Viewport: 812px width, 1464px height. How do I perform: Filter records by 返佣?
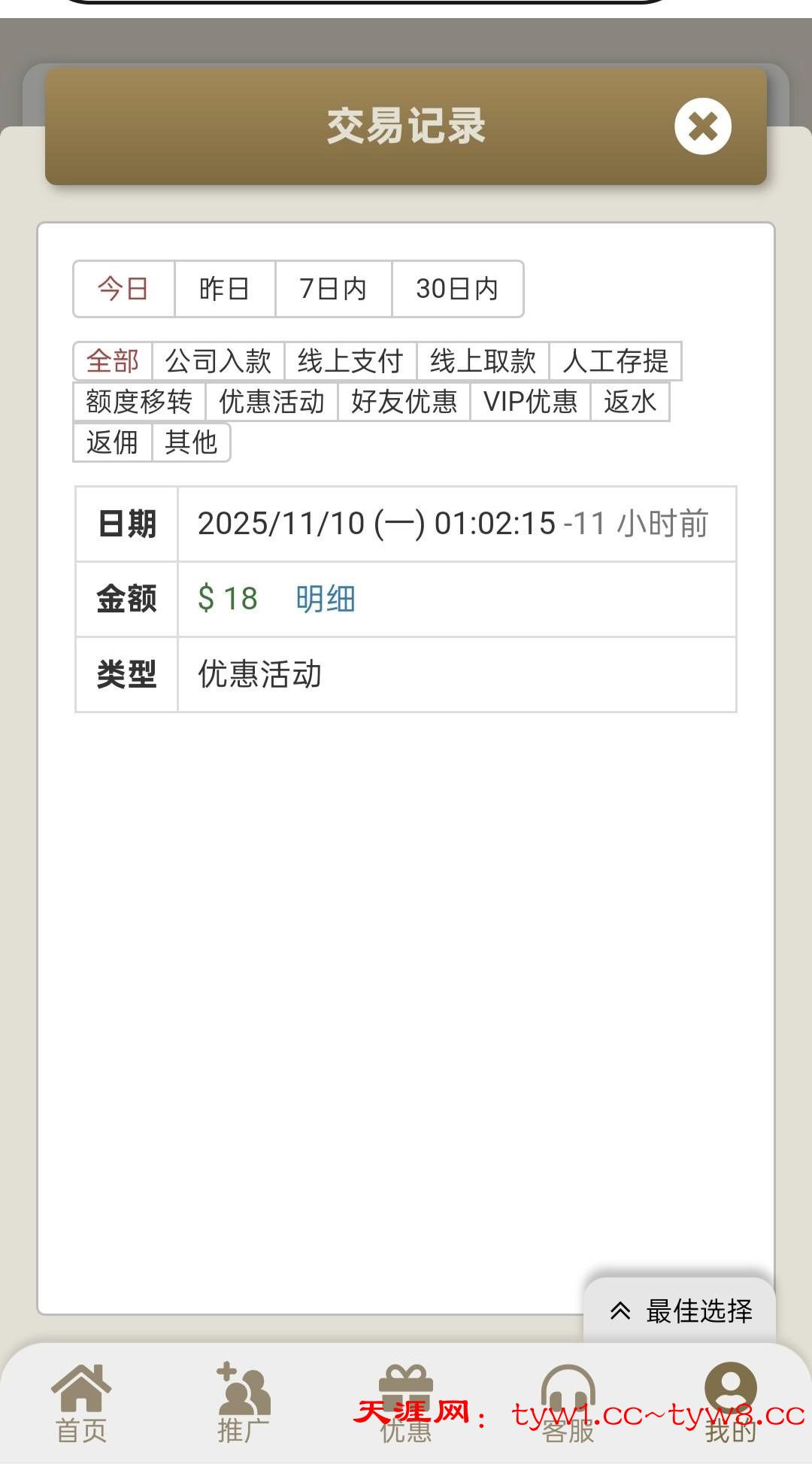(x=112, y=442)
